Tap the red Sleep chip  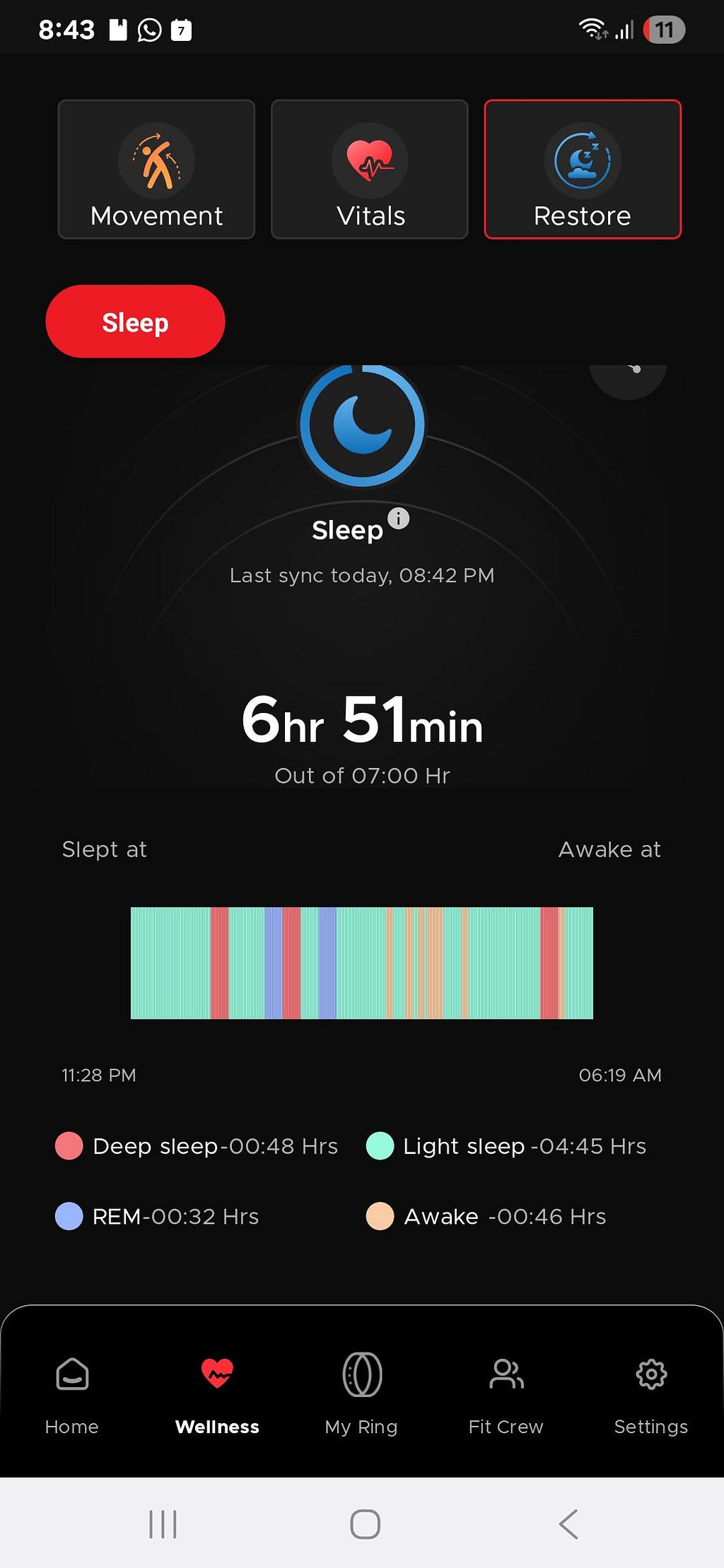coord(135,322)
